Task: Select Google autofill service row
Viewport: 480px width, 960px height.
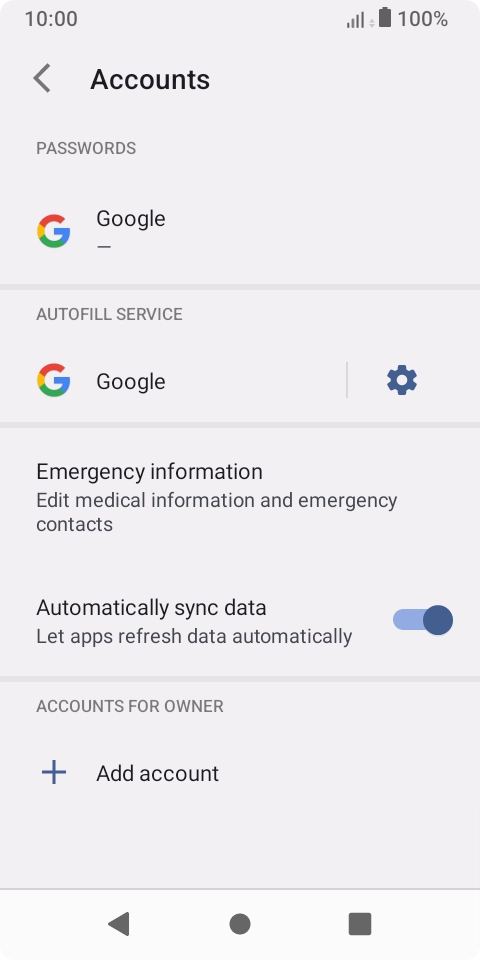Action: tap(173, 380)
